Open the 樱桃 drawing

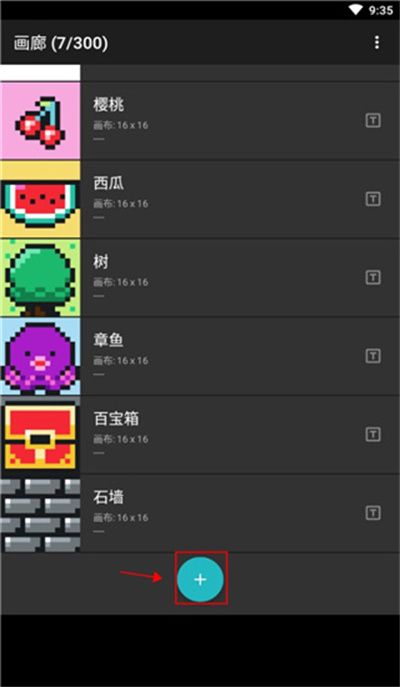[x=200, y=121]
